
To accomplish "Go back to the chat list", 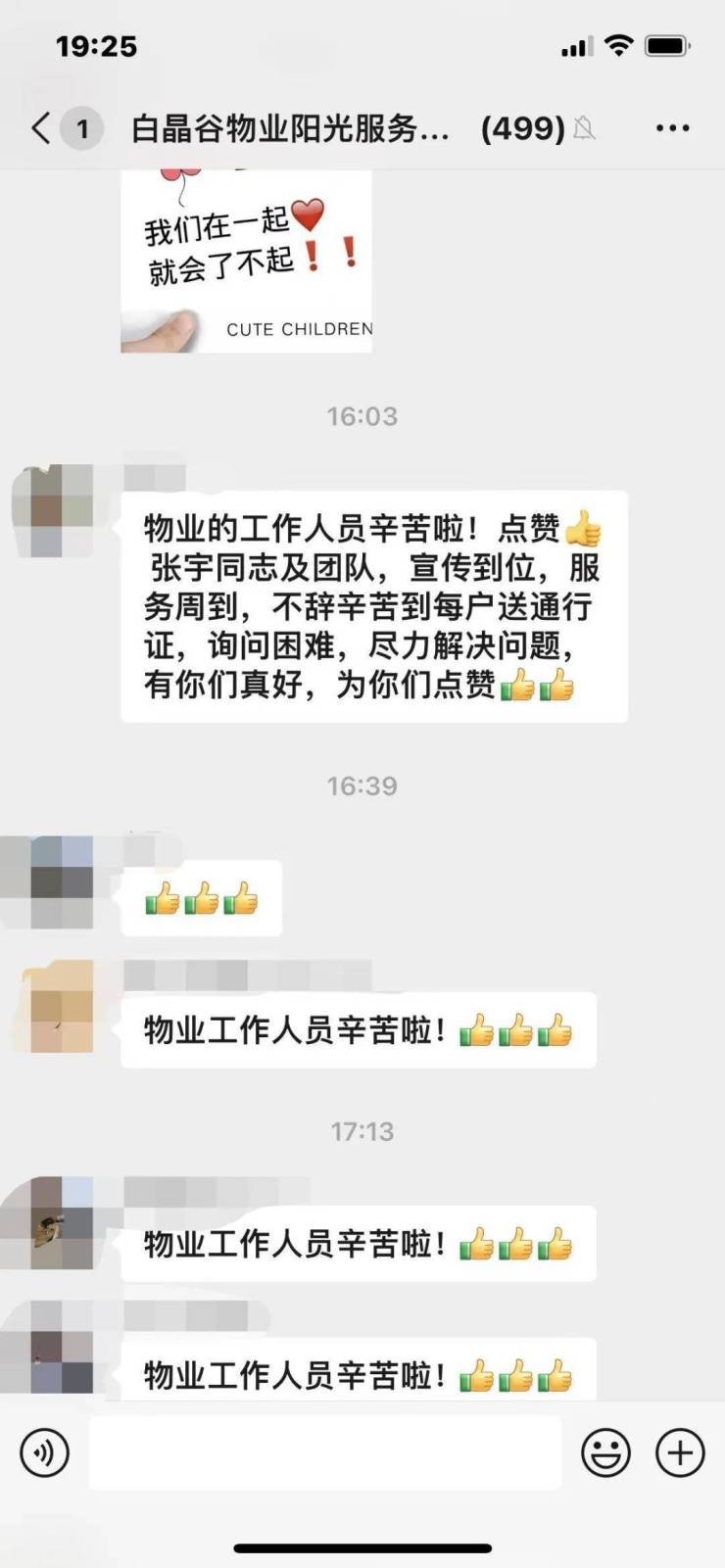I will [41, 128].
